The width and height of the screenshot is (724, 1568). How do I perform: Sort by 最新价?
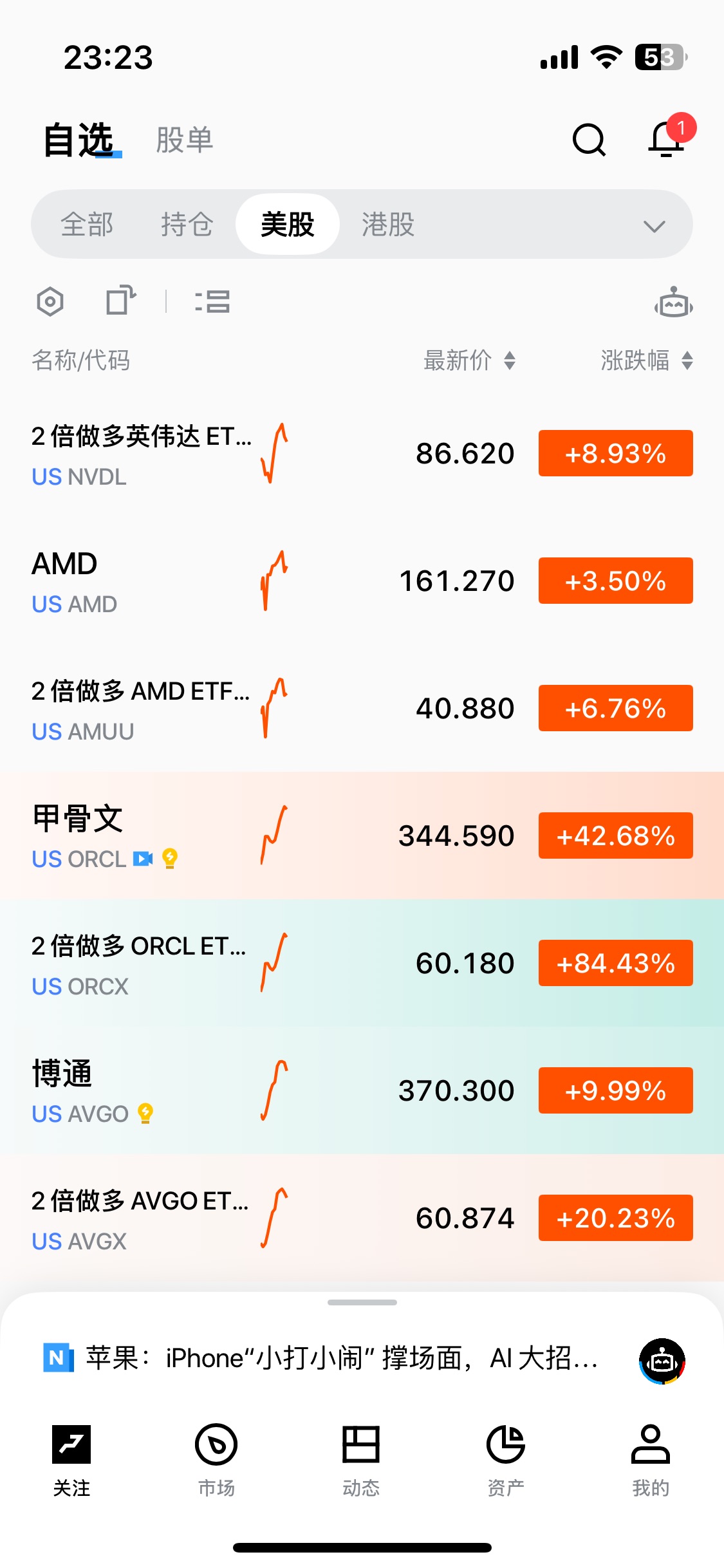tap(469, 360)
